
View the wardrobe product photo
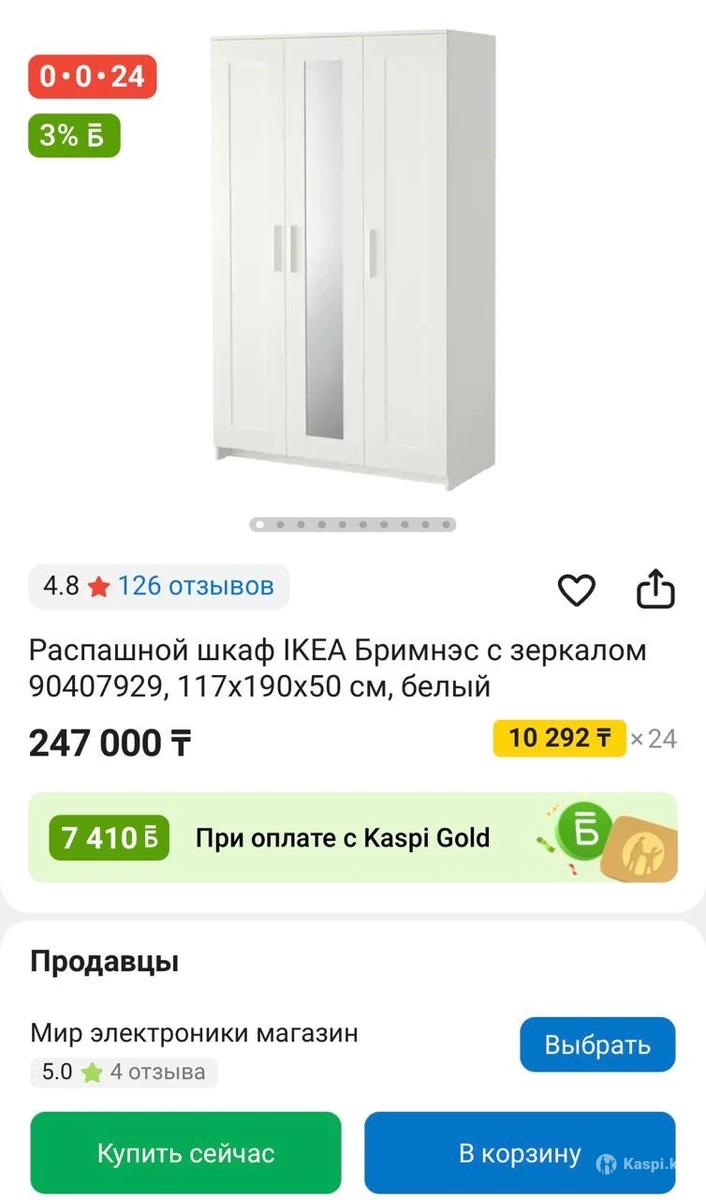click(352, 260)
